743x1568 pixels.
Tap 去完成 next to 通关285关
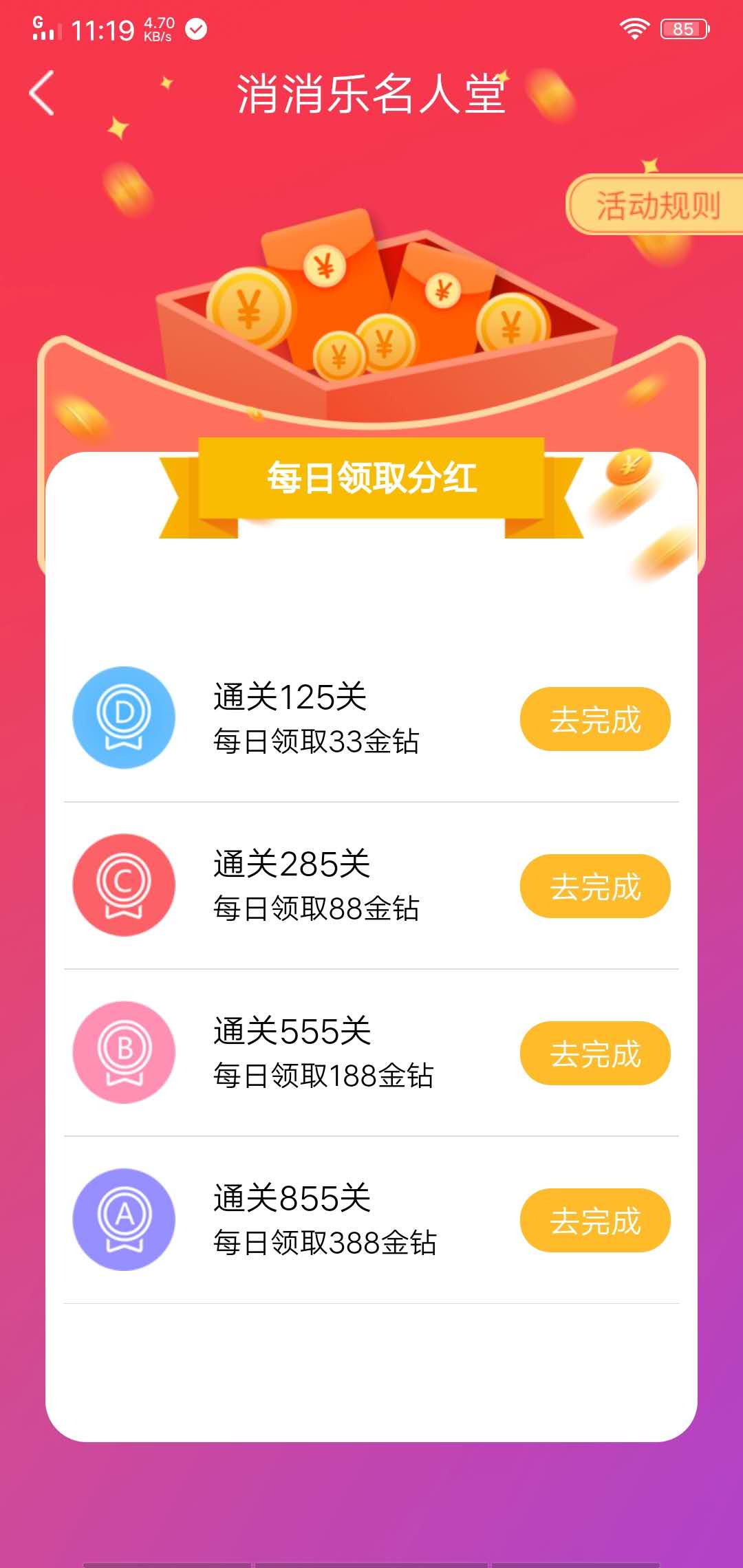596,886
